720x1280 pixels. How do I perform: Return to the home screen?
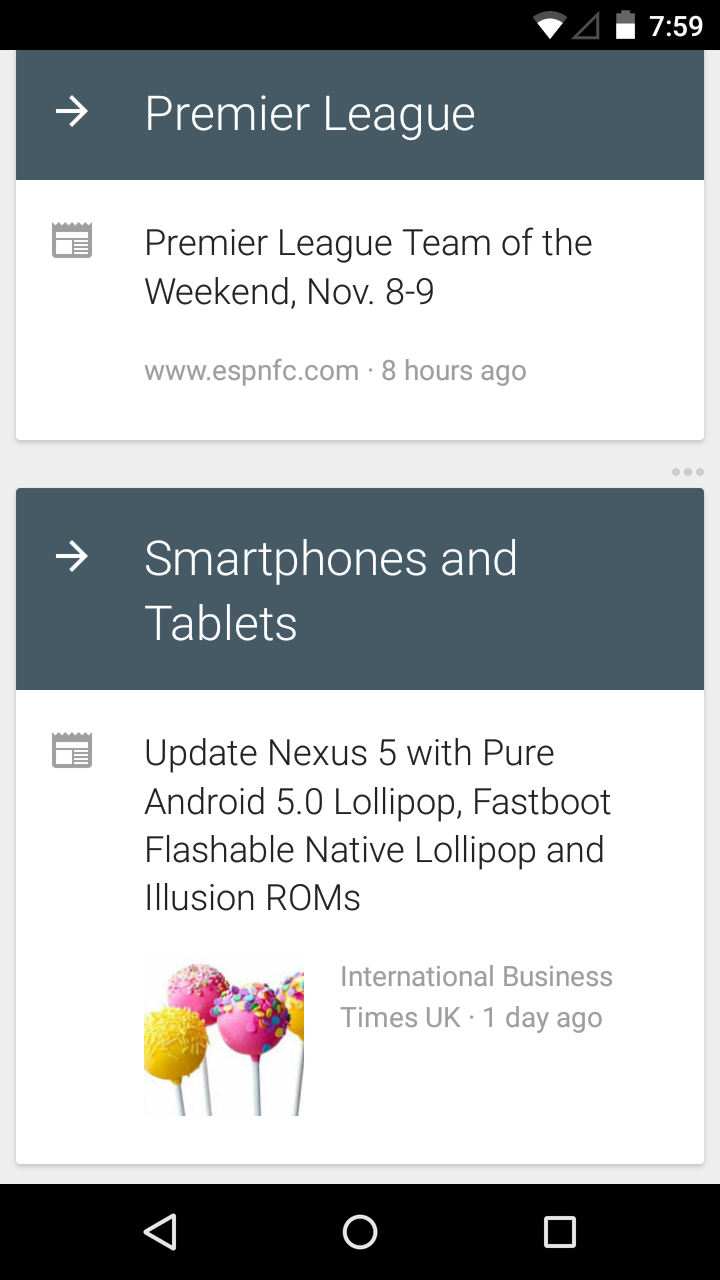360,1232
